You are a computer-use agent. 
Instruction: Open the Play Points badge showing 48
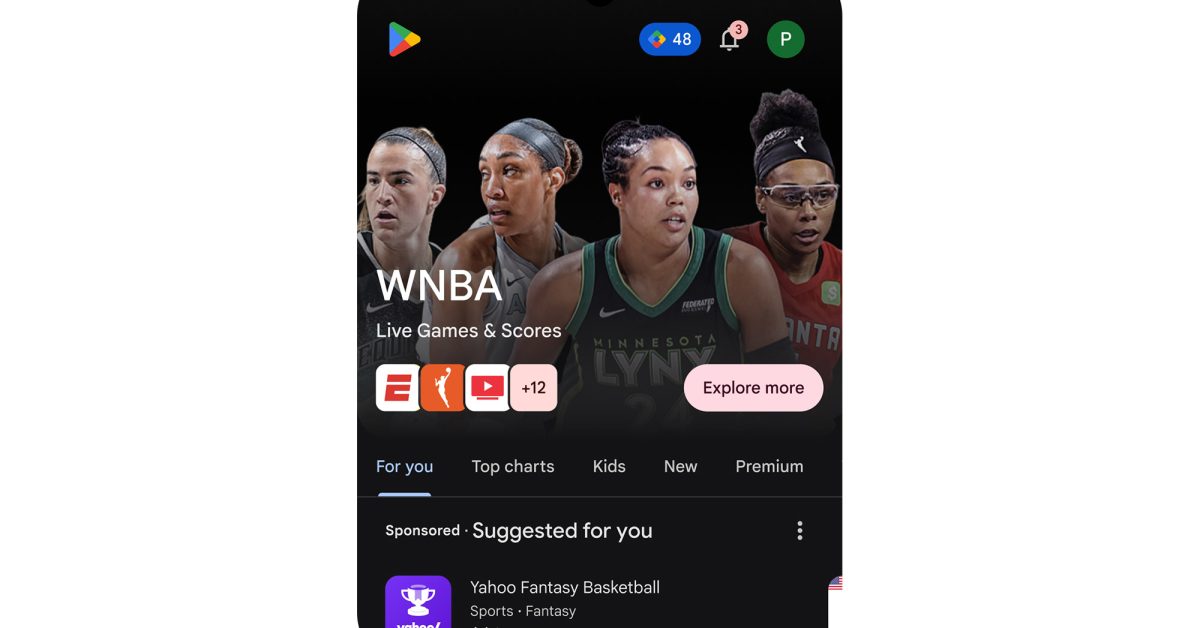coord(670,40)
